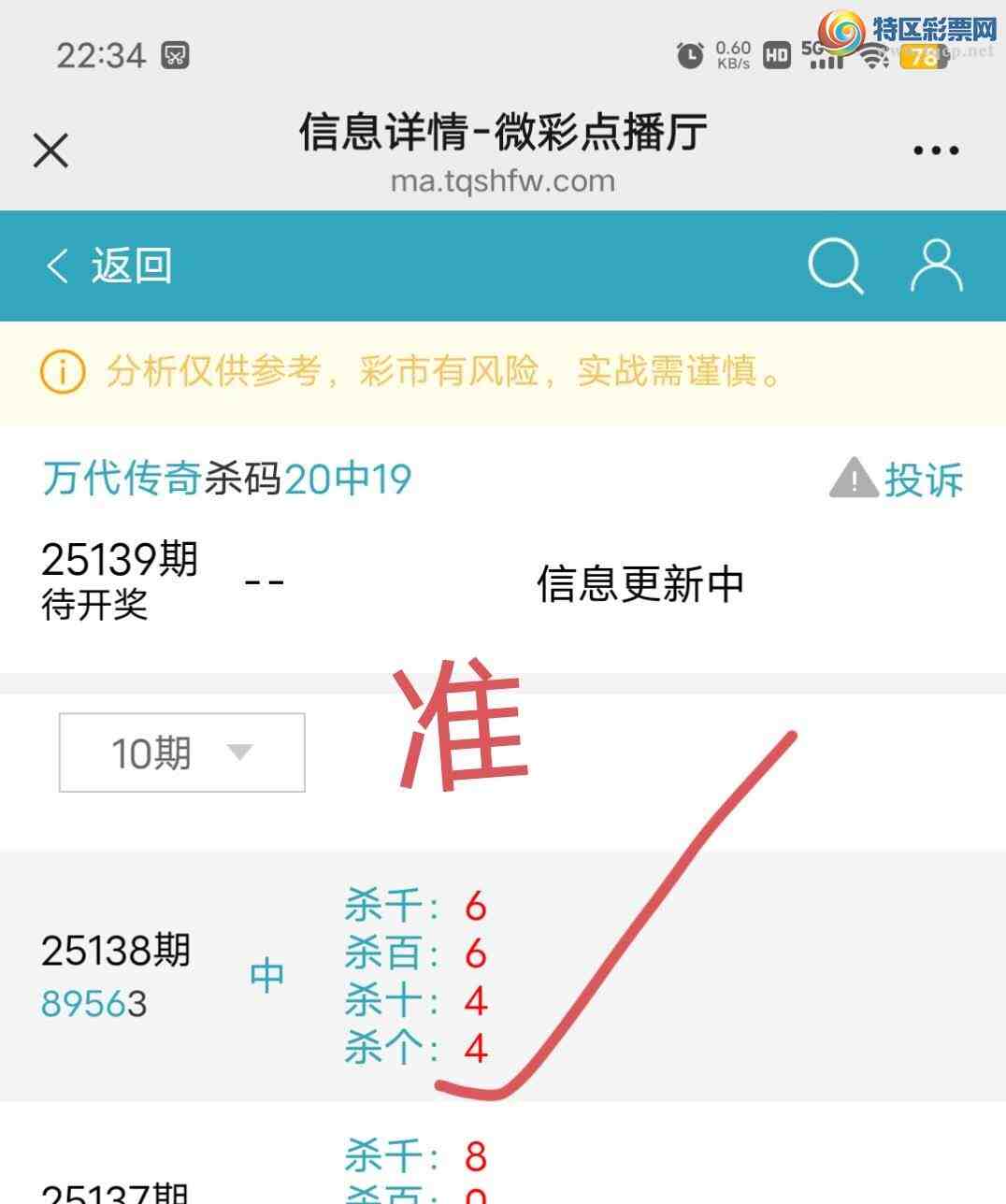1006x1204 pixels.
Task: Tap the stopwatch speed icon showing 0.60 KB/s
Action: [688, 54]
